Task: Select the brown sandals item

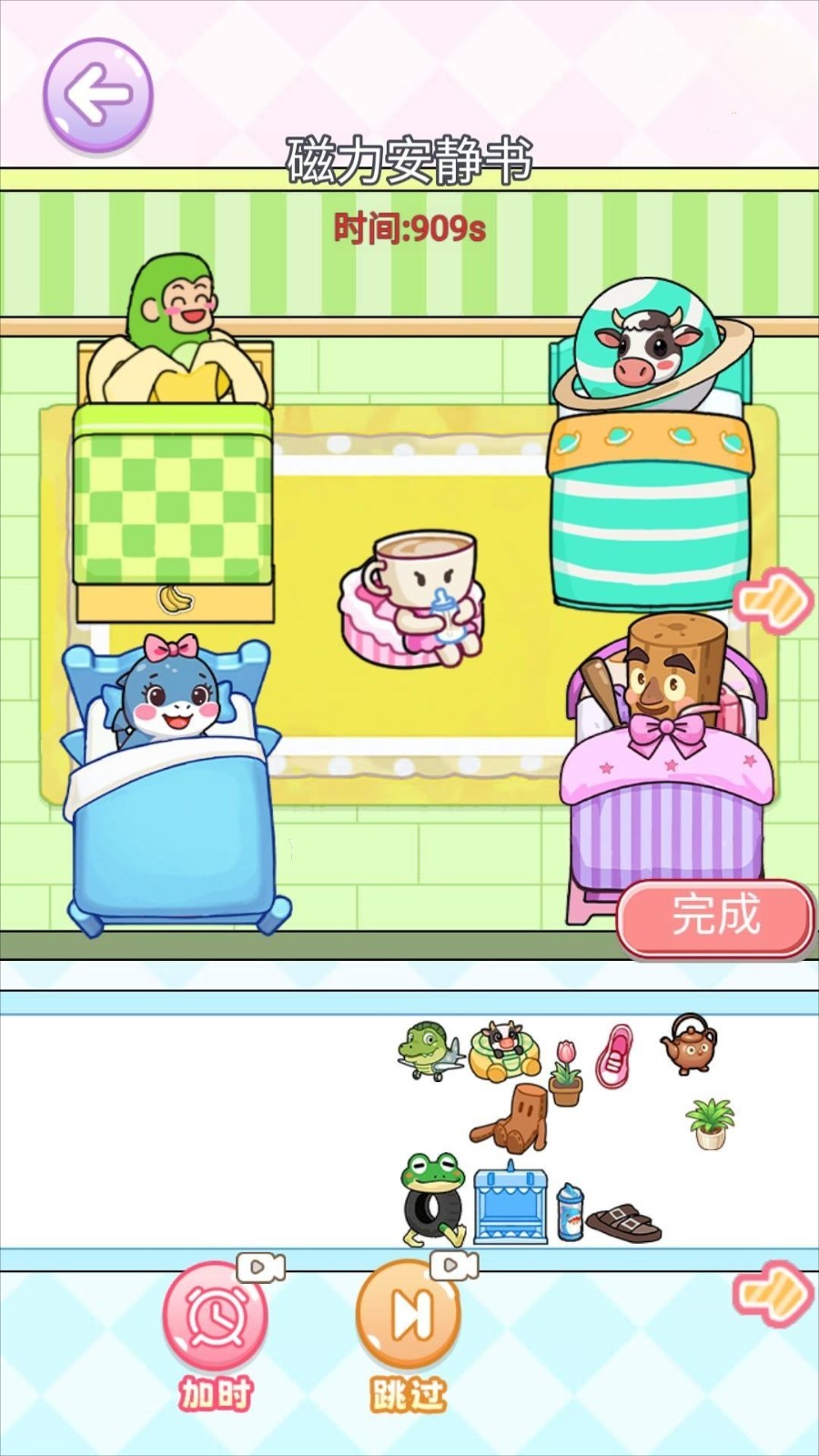Action: click(x=624, y=1222)
